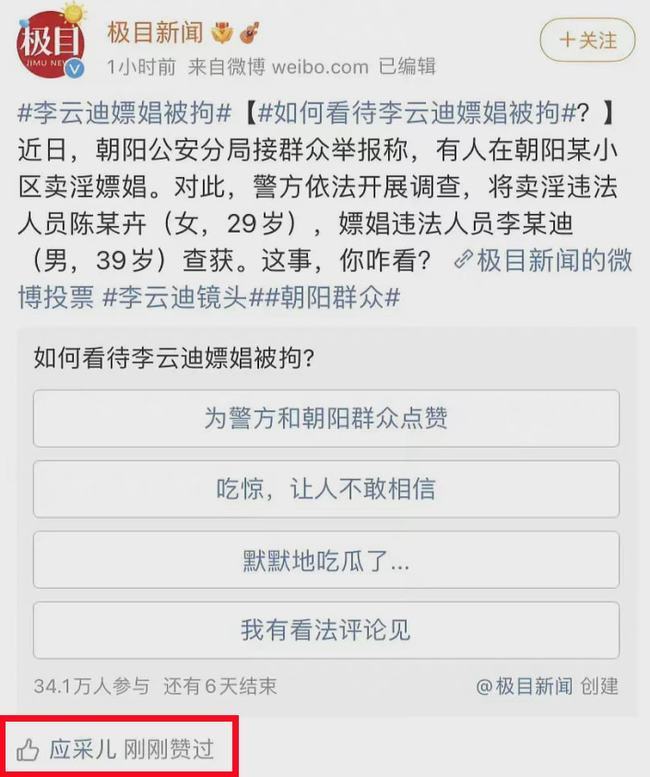This screenshot has width=650, height=777.
Task: Open 应采儿's profile from the liked line
Action: coord(83,749)
